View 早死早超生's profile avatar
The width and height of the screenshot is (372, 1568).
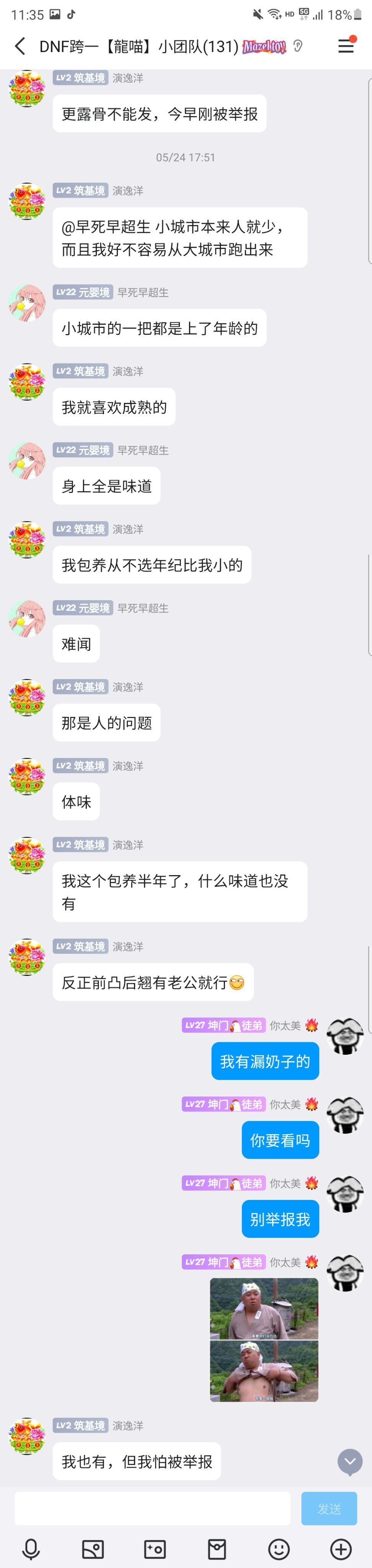(x=27, y=303)
